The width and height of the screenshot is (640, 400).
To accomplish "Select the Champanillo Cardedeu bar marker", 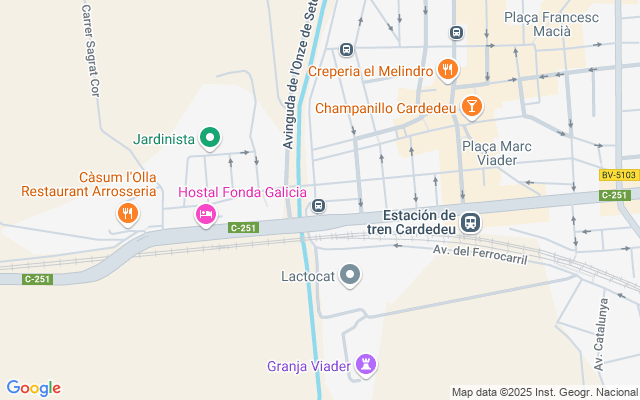I will pyautogui.click(x=472, y=107).
